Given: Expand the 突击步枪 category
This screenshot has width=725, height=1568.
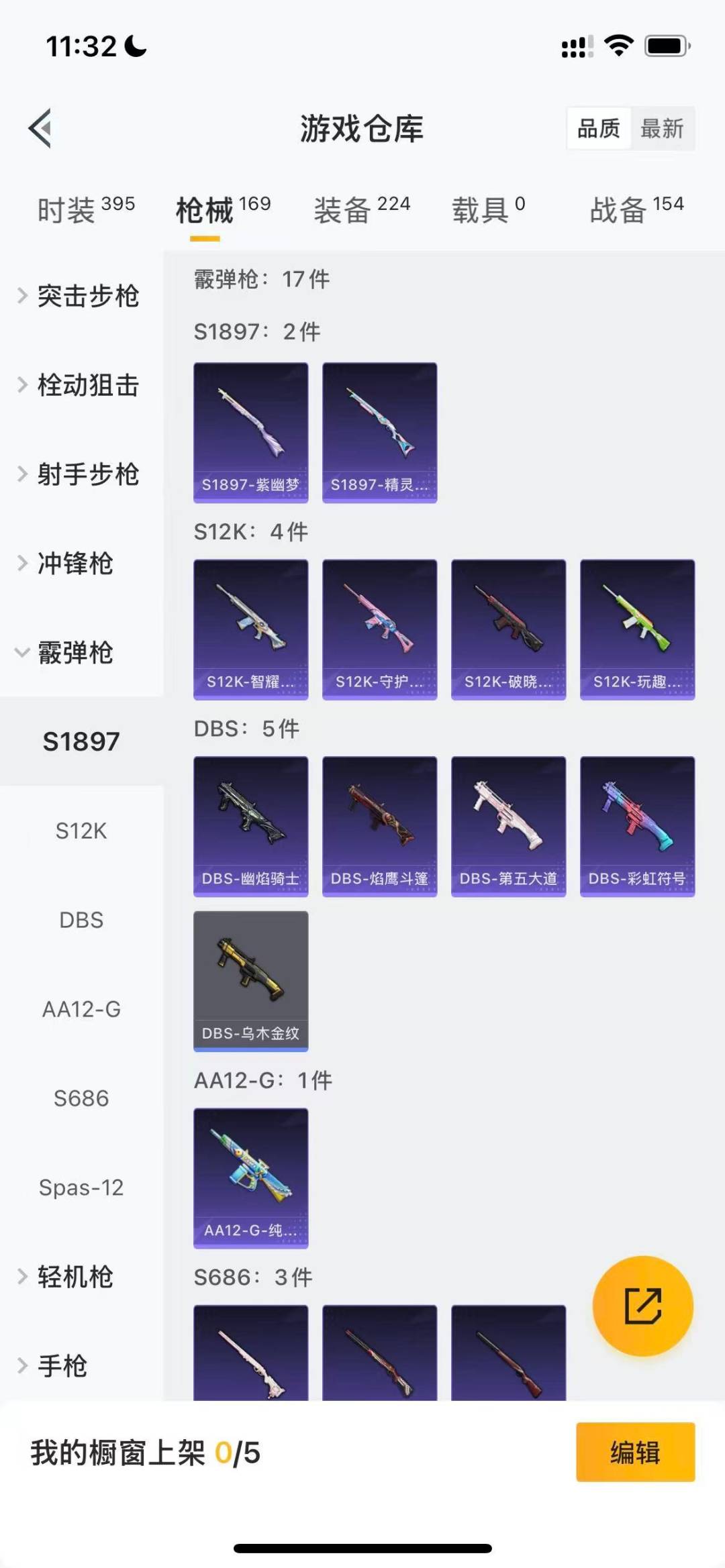Looking at the screenshot, I should point(81,296).
